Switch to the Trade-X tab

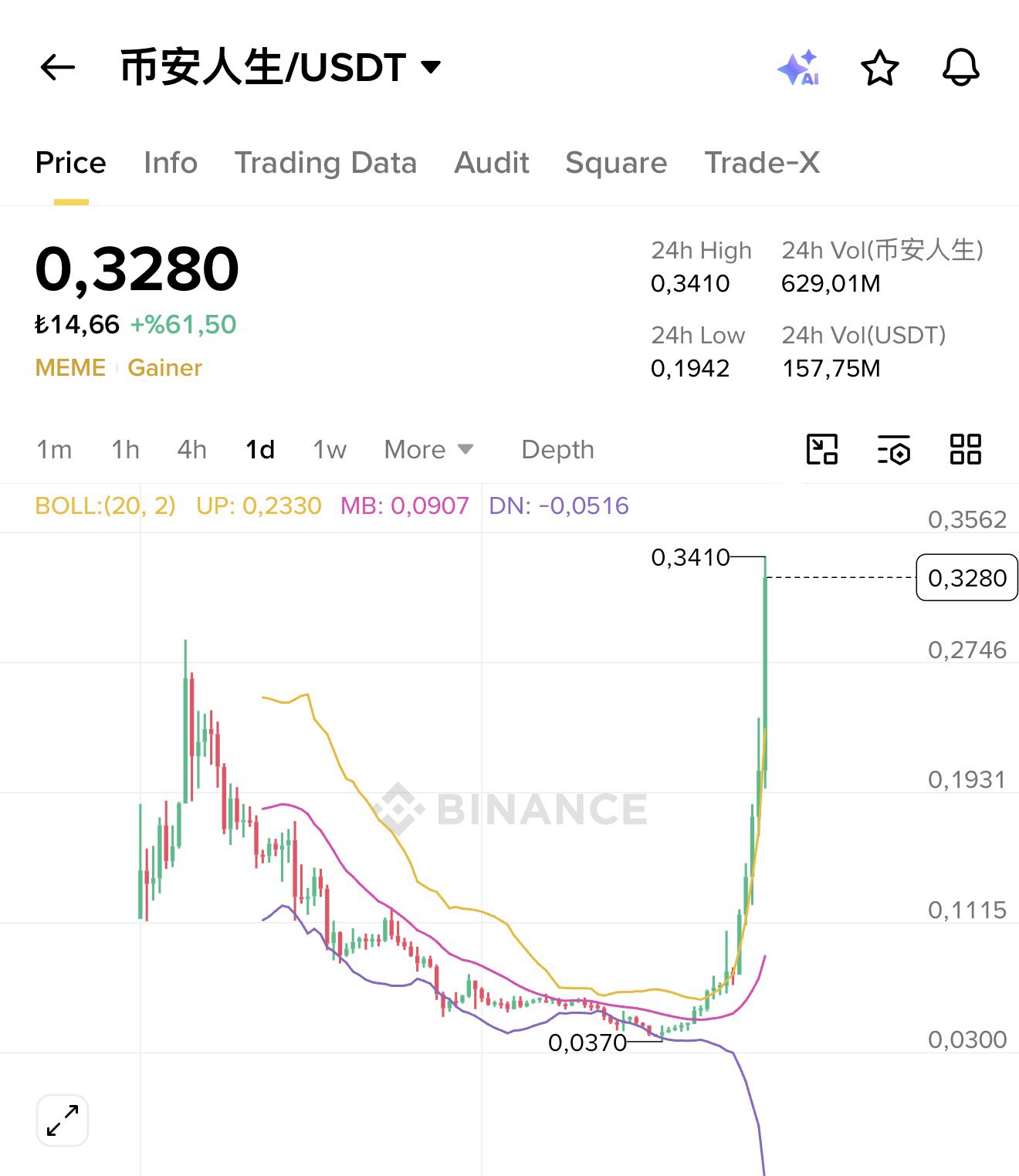[x=762, y=163]
